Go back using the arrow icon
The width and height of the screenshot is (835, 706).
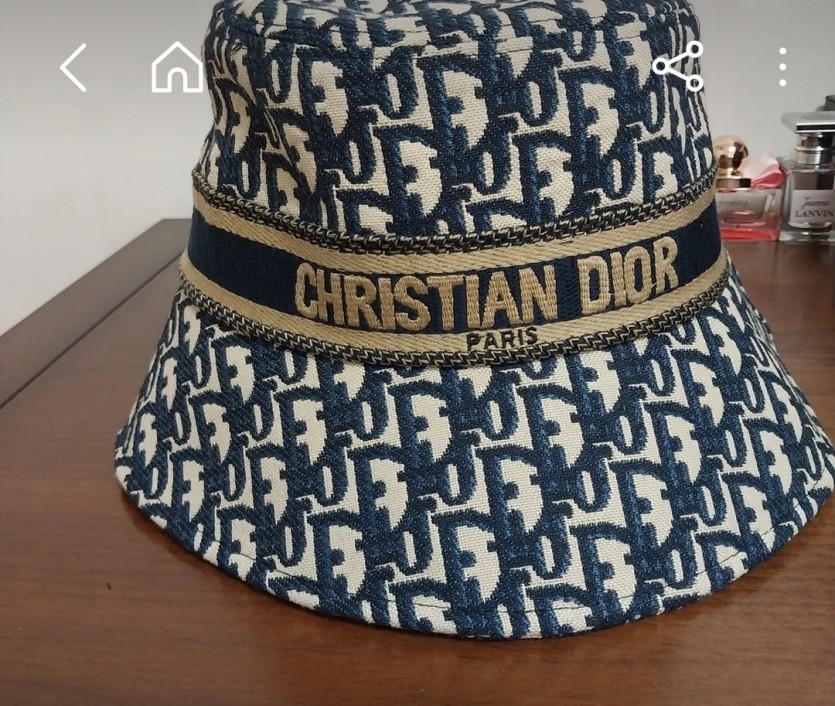73,67
